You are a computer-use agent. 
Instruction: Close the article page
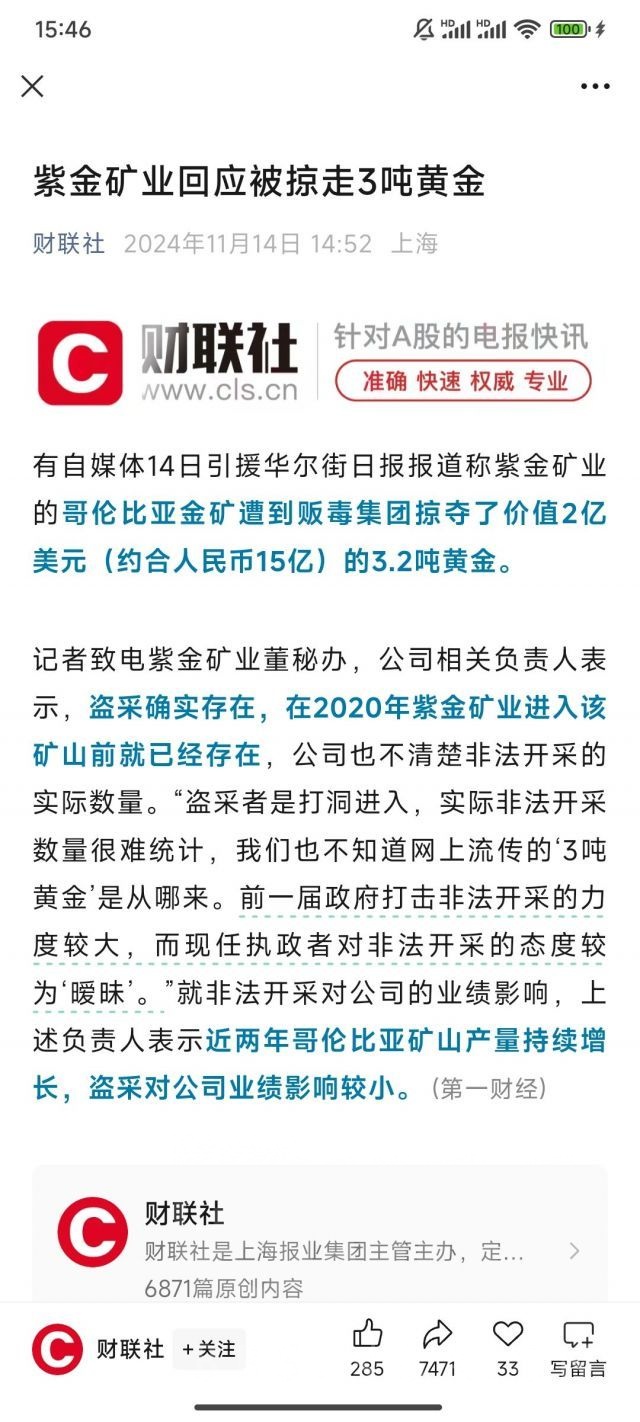33,87
